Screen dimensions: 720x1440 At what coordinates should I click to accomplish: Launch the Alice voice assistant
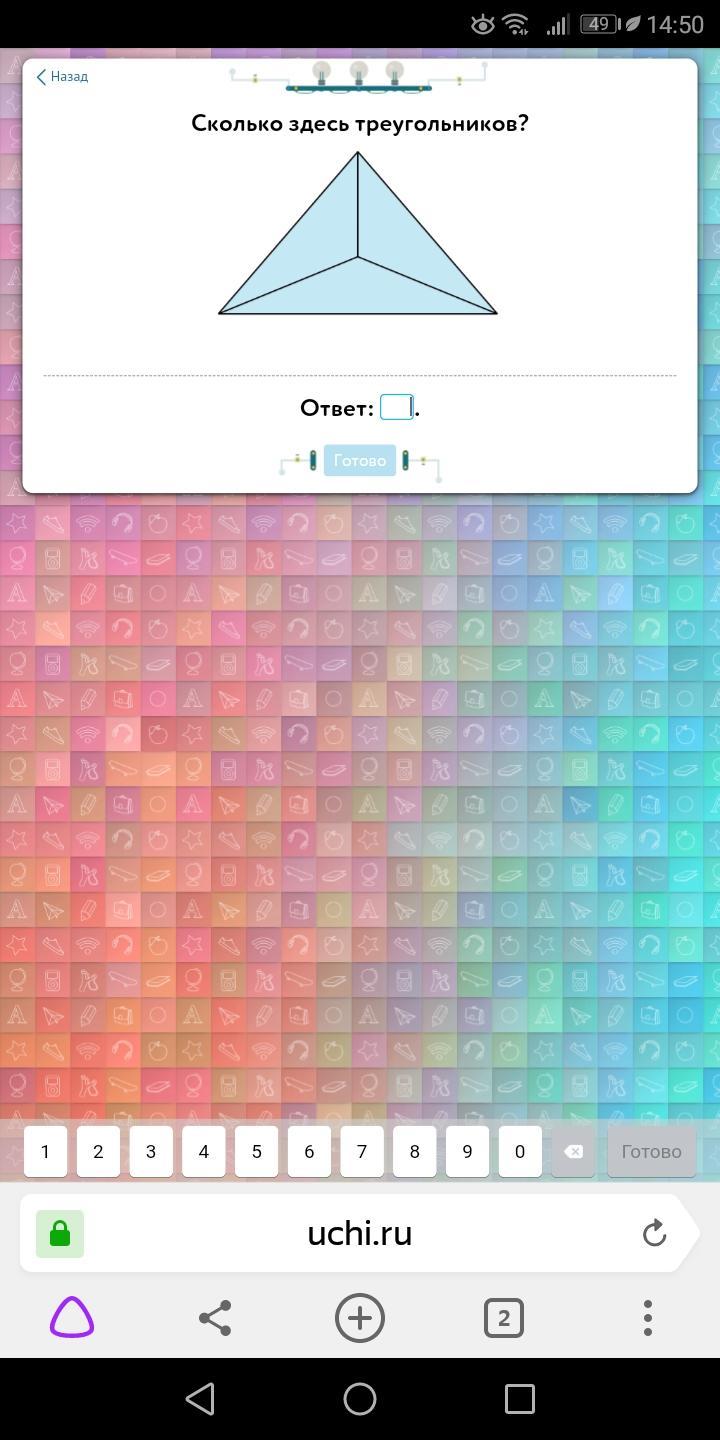click(72, 1318)
